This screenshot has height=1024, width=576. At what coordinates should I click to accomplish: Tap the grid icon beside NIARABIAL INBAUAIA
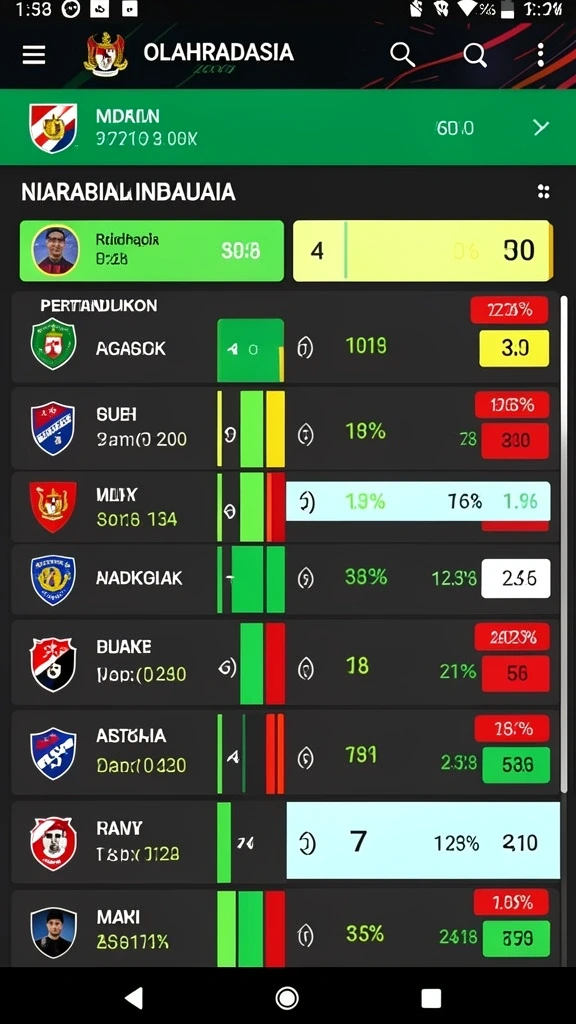[543, 192]
